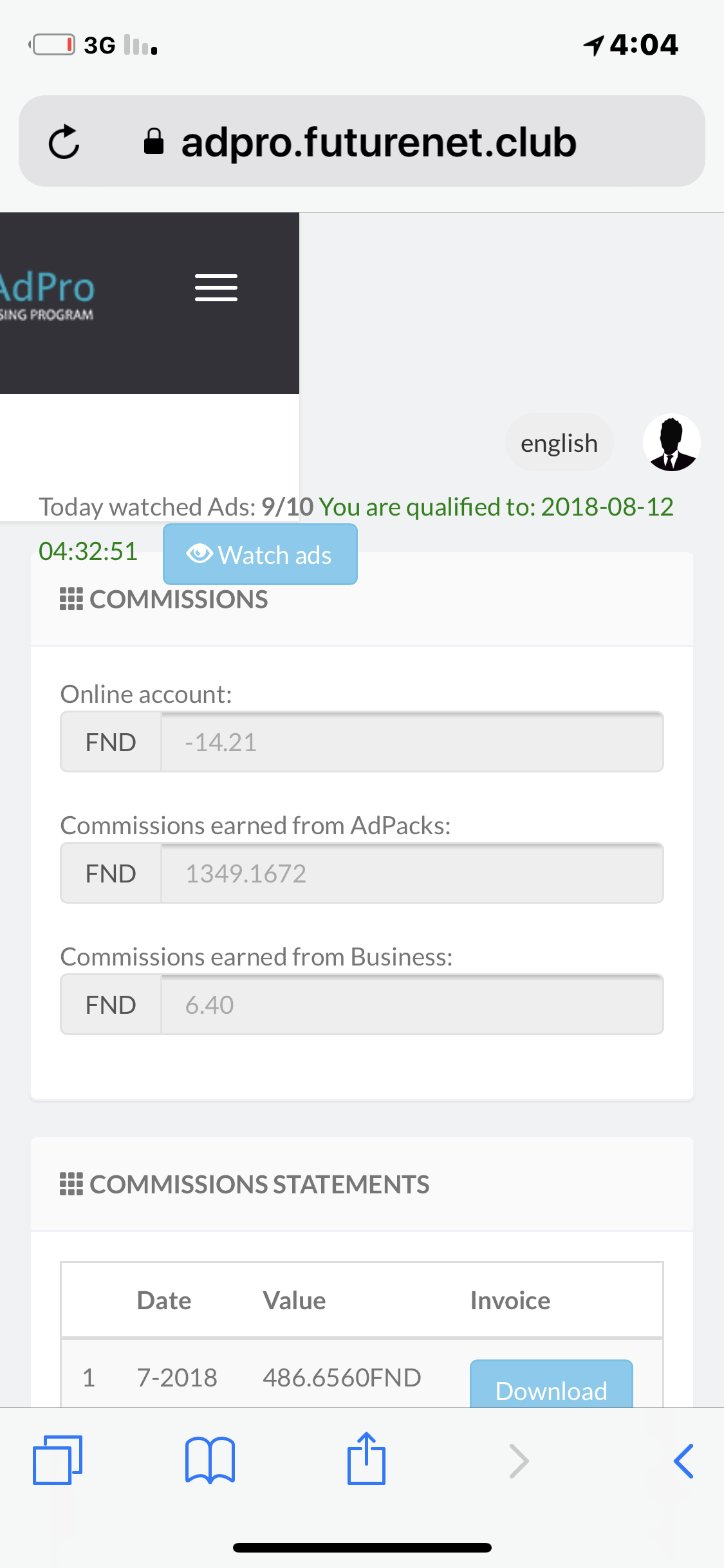Viewport: 724px width, 1568px height.
Task: Tap the Watch ads button
Action: point(260,554)
